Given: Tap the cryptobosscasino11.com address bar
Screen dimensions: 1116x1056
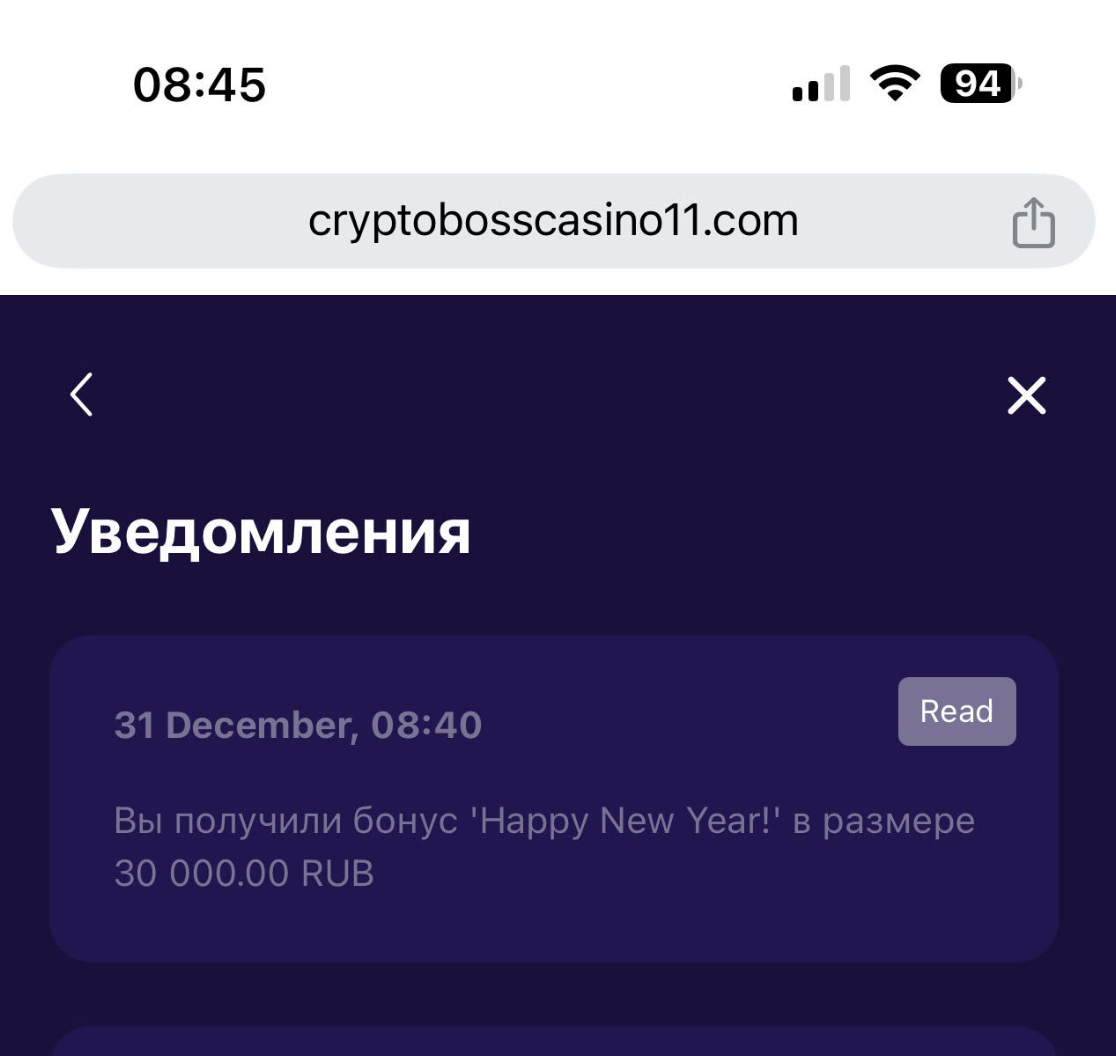Looking at the screenshot, I should [x=552, y=221].
